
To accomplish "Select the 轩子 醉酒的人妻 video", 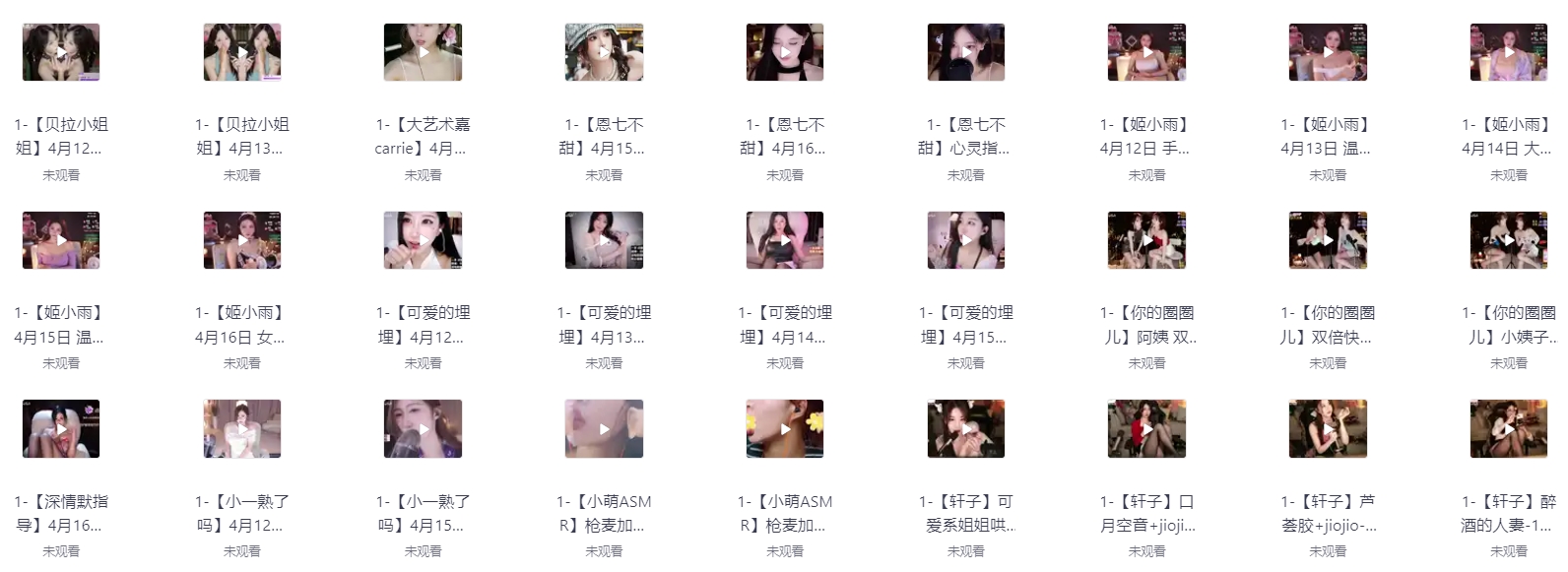I will [x=1509, y=429].
